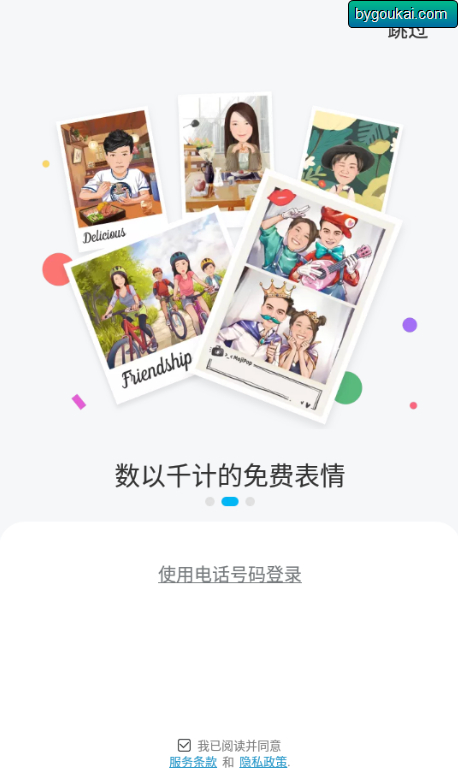Viewport: 458px width, 782px height.
Task: Open 使用电话号码登录 phone login
Action: pyautogui.click(x=230, y=575)
